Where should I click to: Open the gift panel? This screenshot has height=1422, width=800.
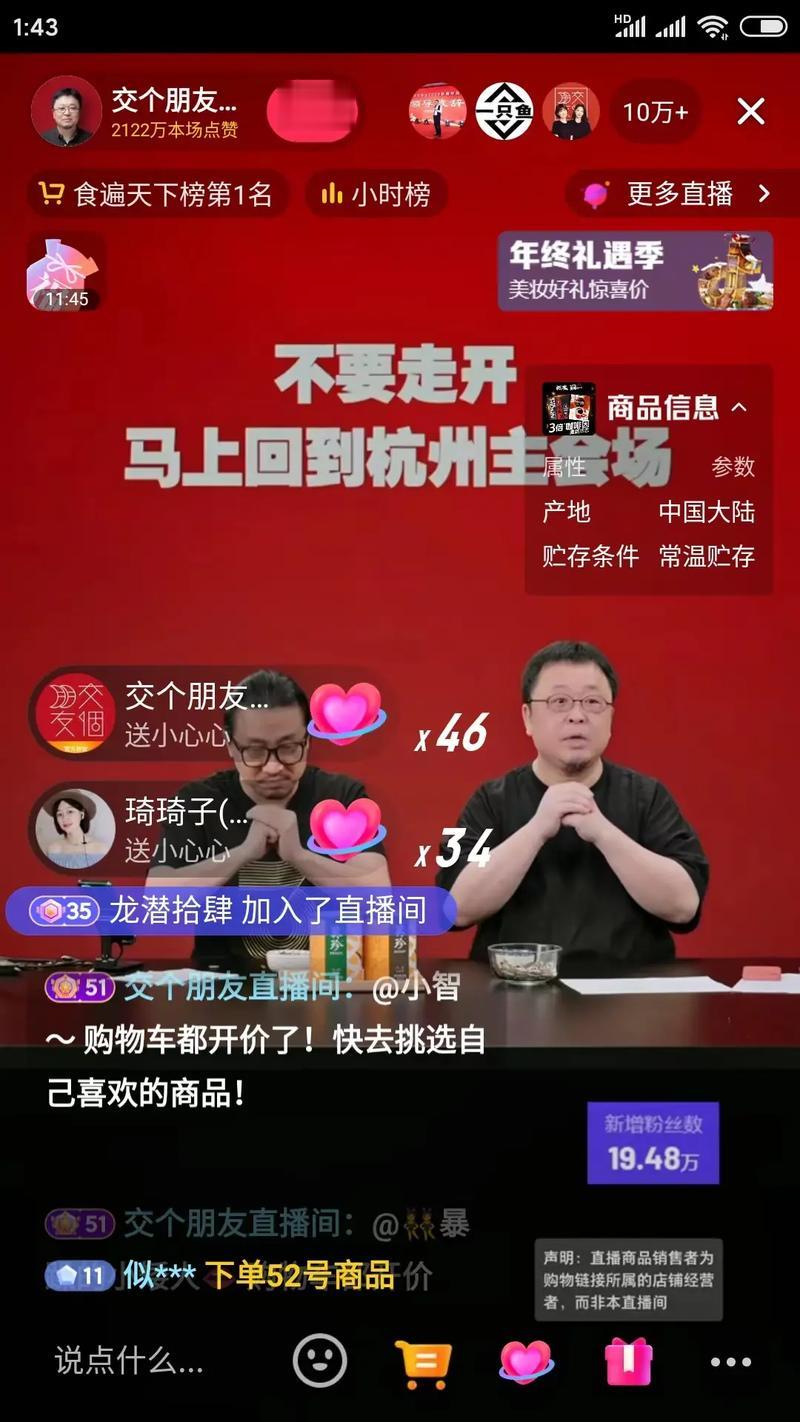[629, 1361]
